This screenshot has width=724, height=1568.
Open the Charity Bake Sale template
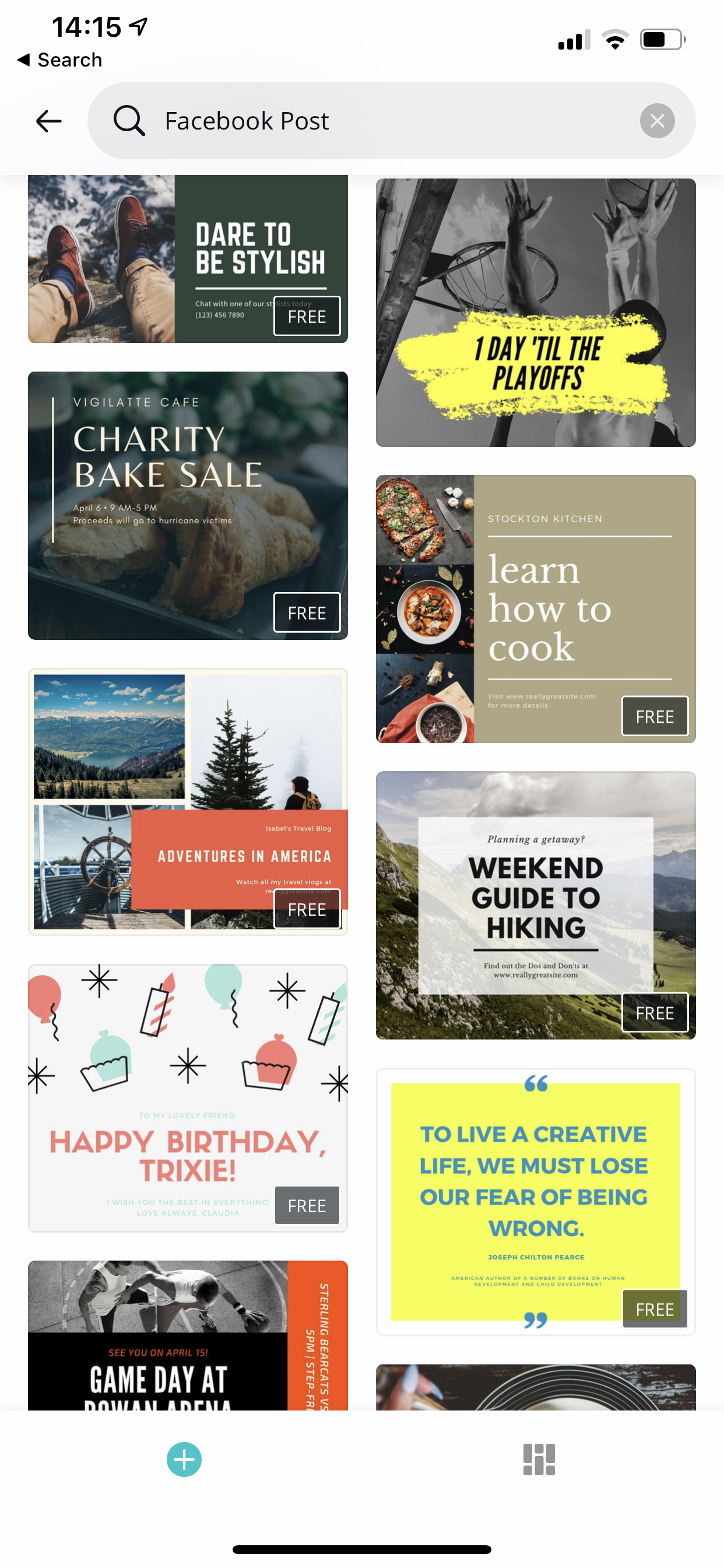pos(188,506)
